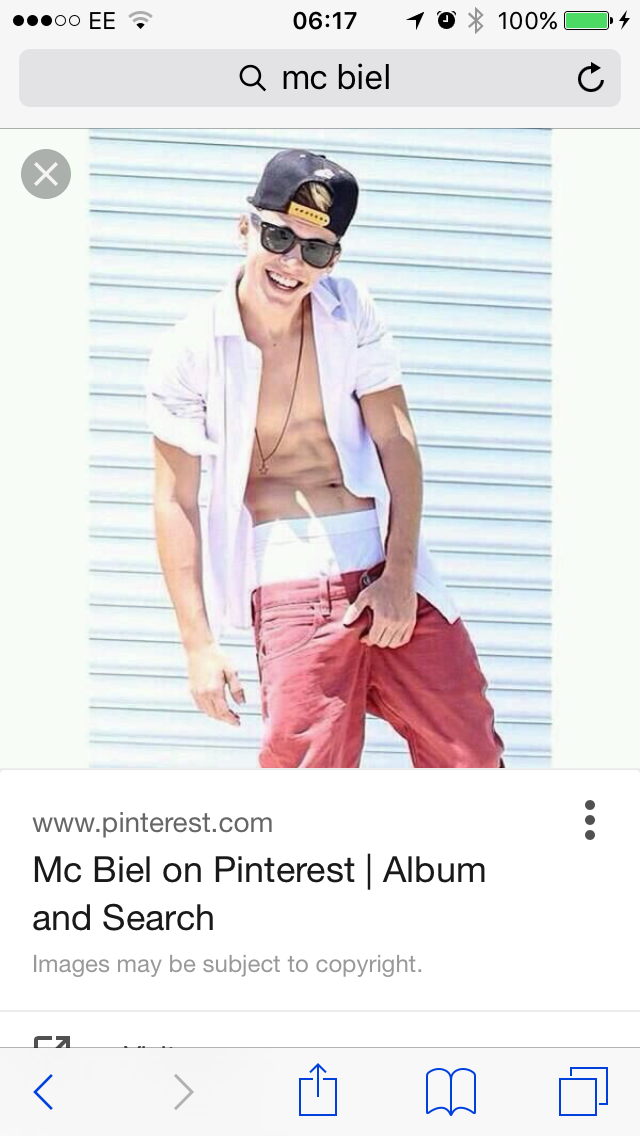Screen dimensions: 640x1136
Task: Share this page
Action: coord(318,1089)
